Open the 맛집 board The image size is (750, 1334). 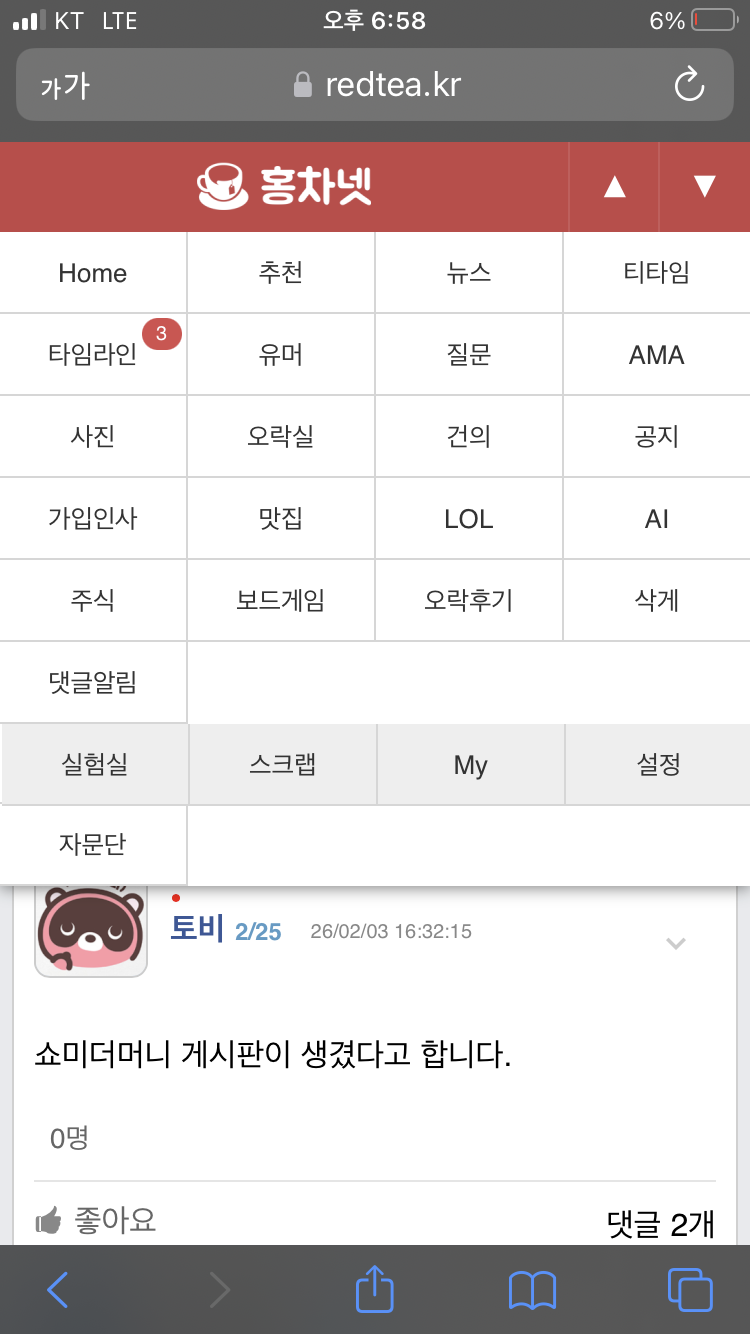(x=281, y=519)
